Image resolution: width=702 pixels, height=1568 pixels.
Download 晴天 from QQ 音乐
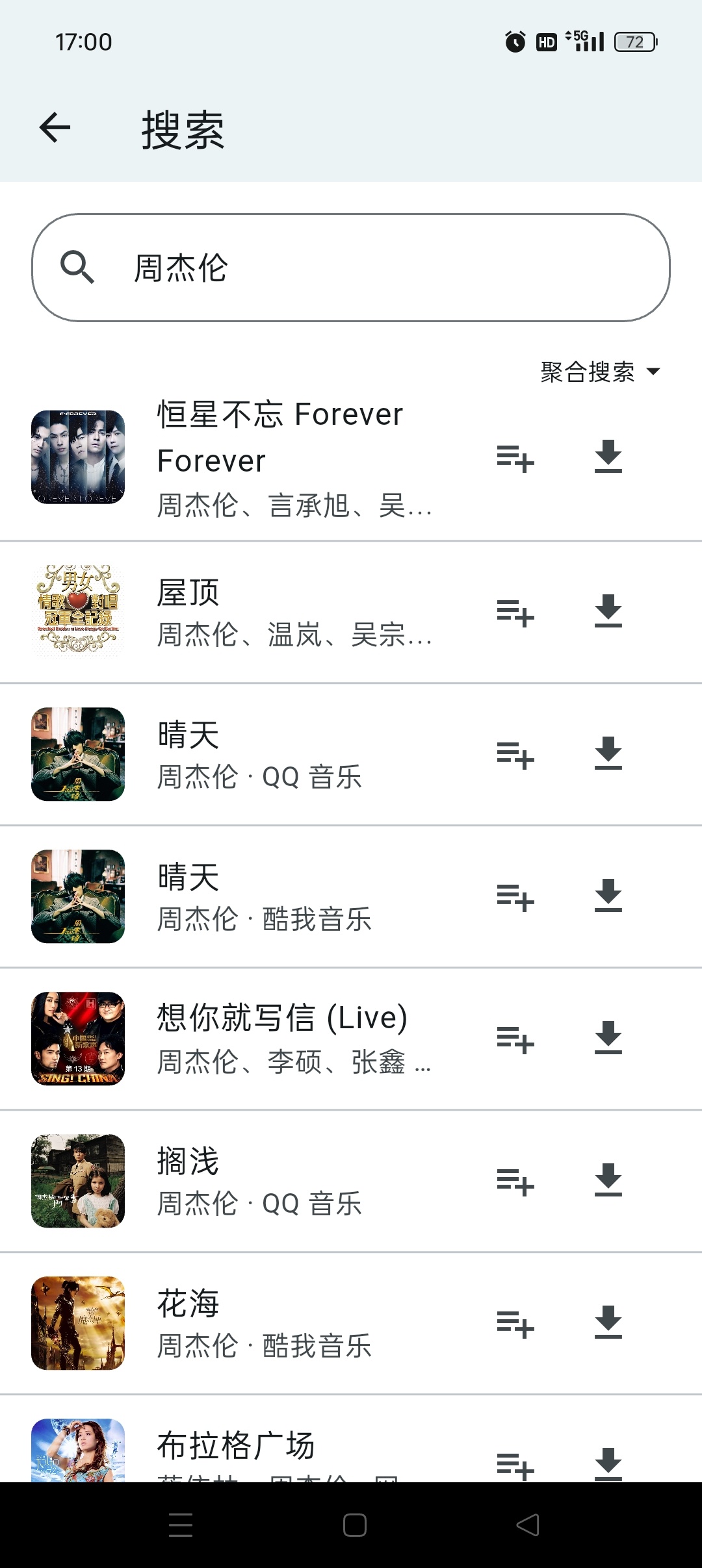[608, 755]
